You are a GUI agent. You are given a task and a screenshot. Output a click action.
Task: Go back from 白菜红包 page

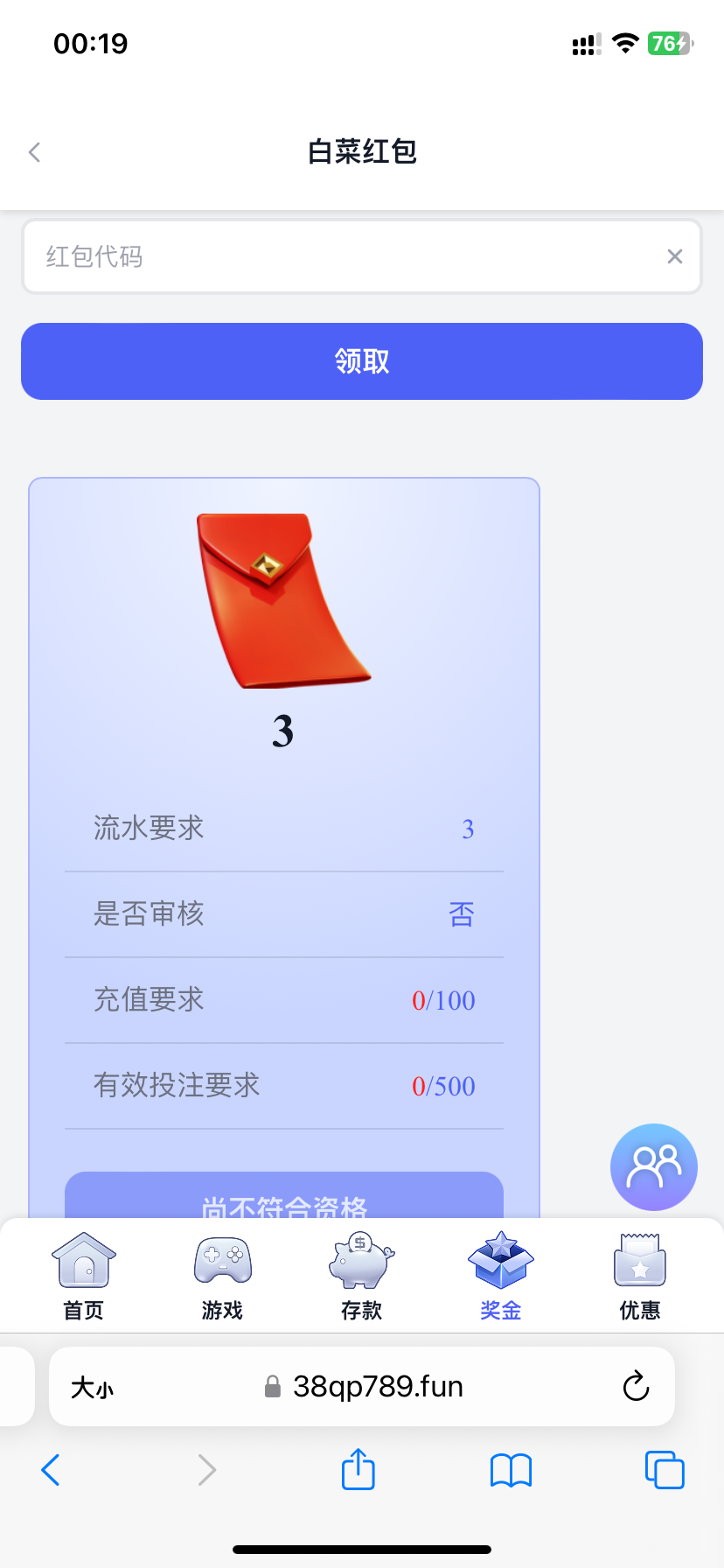35,152
